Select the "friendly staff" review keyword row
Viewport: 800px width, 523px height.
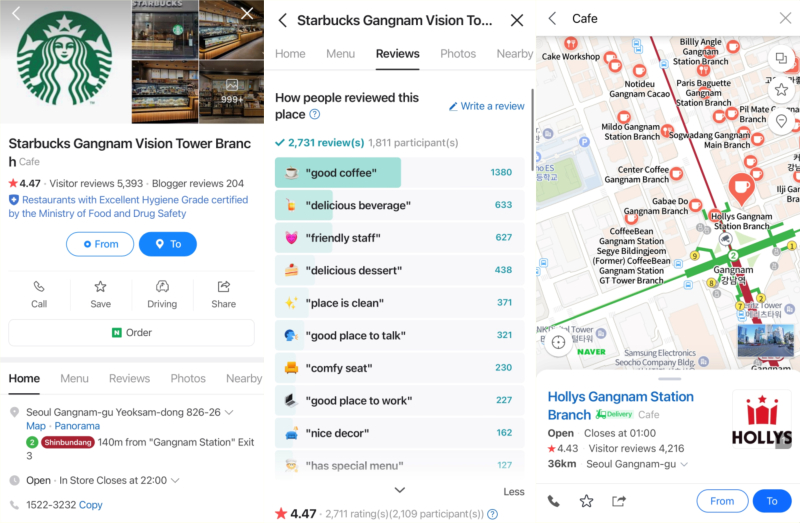click(x=399, y=237)
